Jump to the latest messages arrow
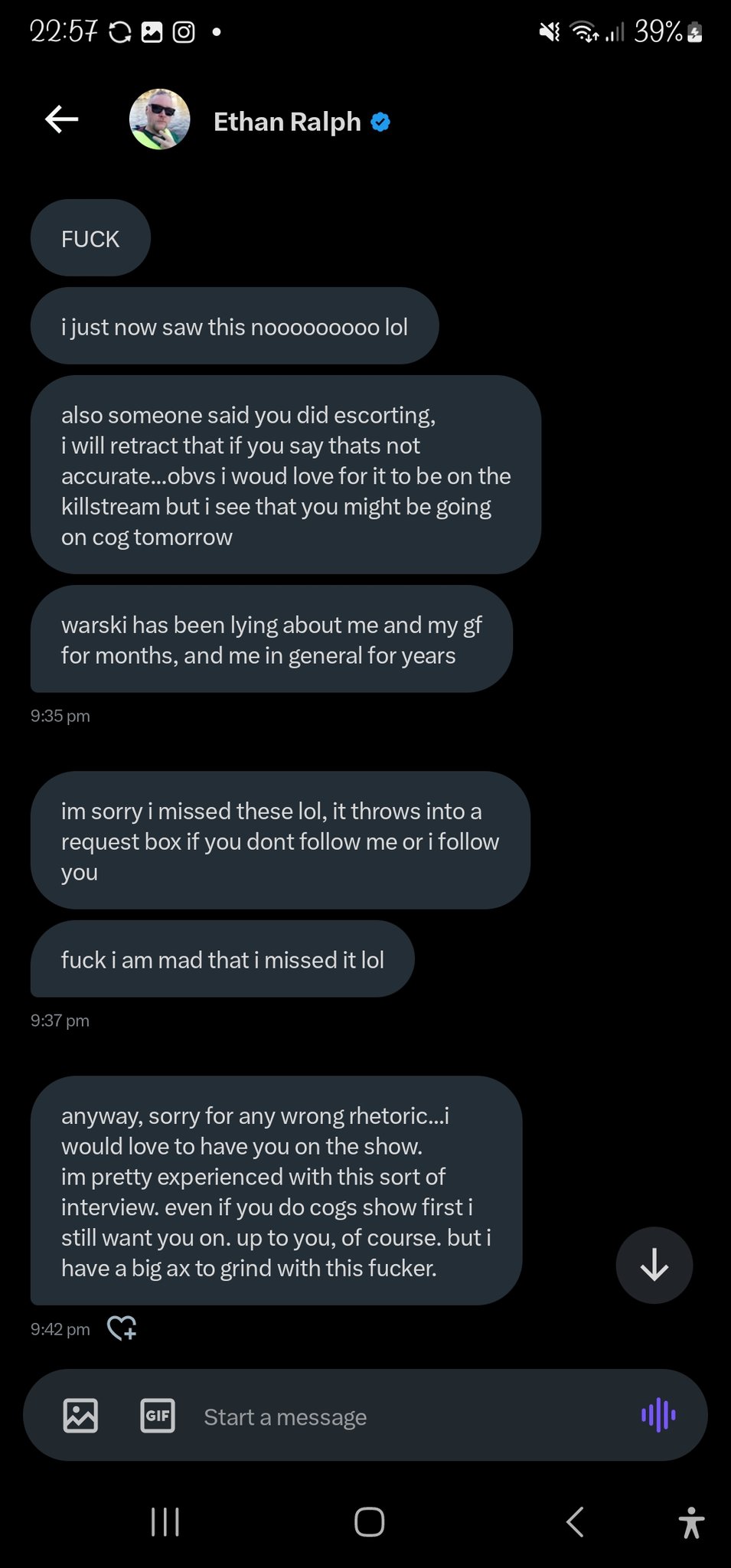Image resolution: width=731 pixels, height=1568 pixels. point(654,1265)
